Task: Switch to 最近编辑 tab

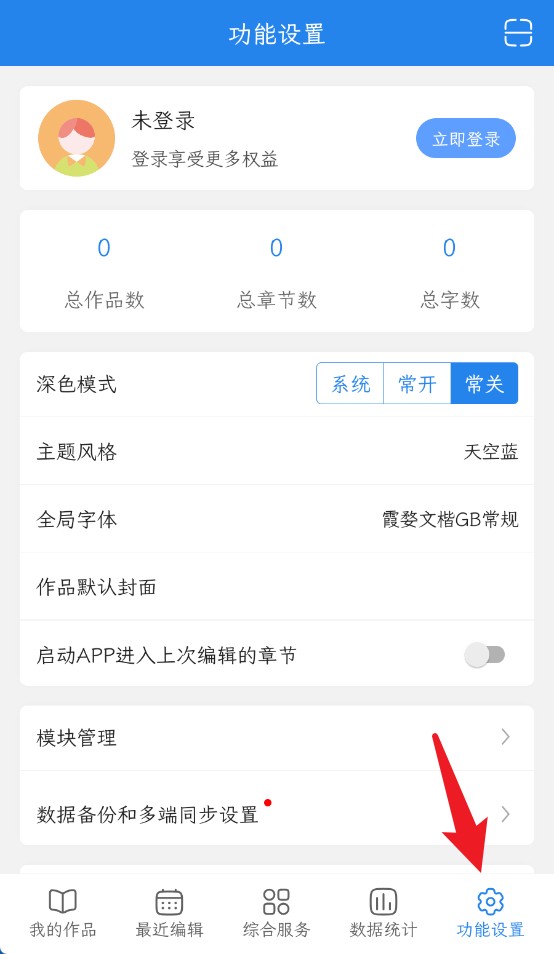Action: pyautogui.click(x=169, y=913)
